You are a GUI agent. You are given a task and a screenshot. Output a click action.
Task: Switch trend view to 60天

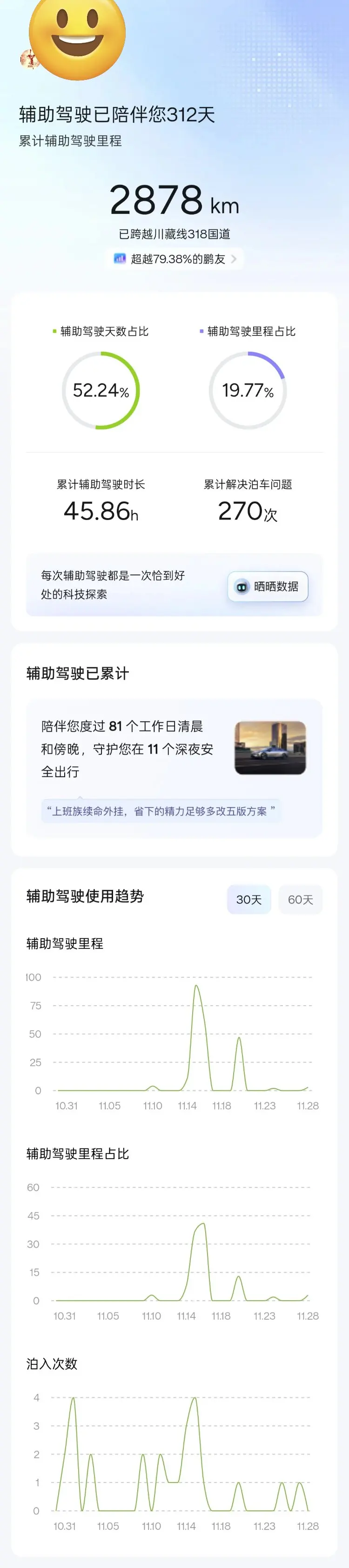click(x=300, y=899)
